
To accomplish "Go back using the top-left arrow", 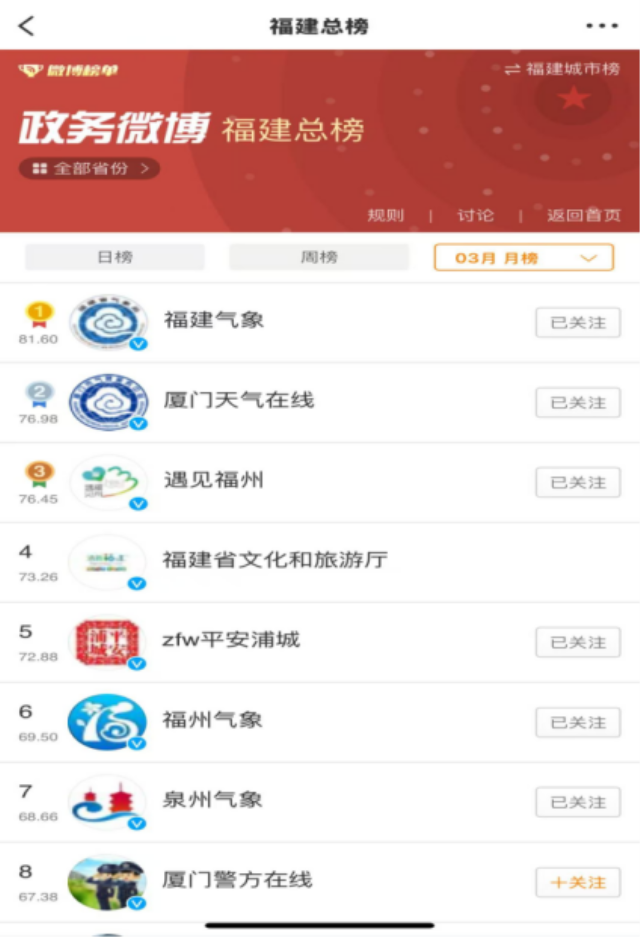I will coord(26,26).
